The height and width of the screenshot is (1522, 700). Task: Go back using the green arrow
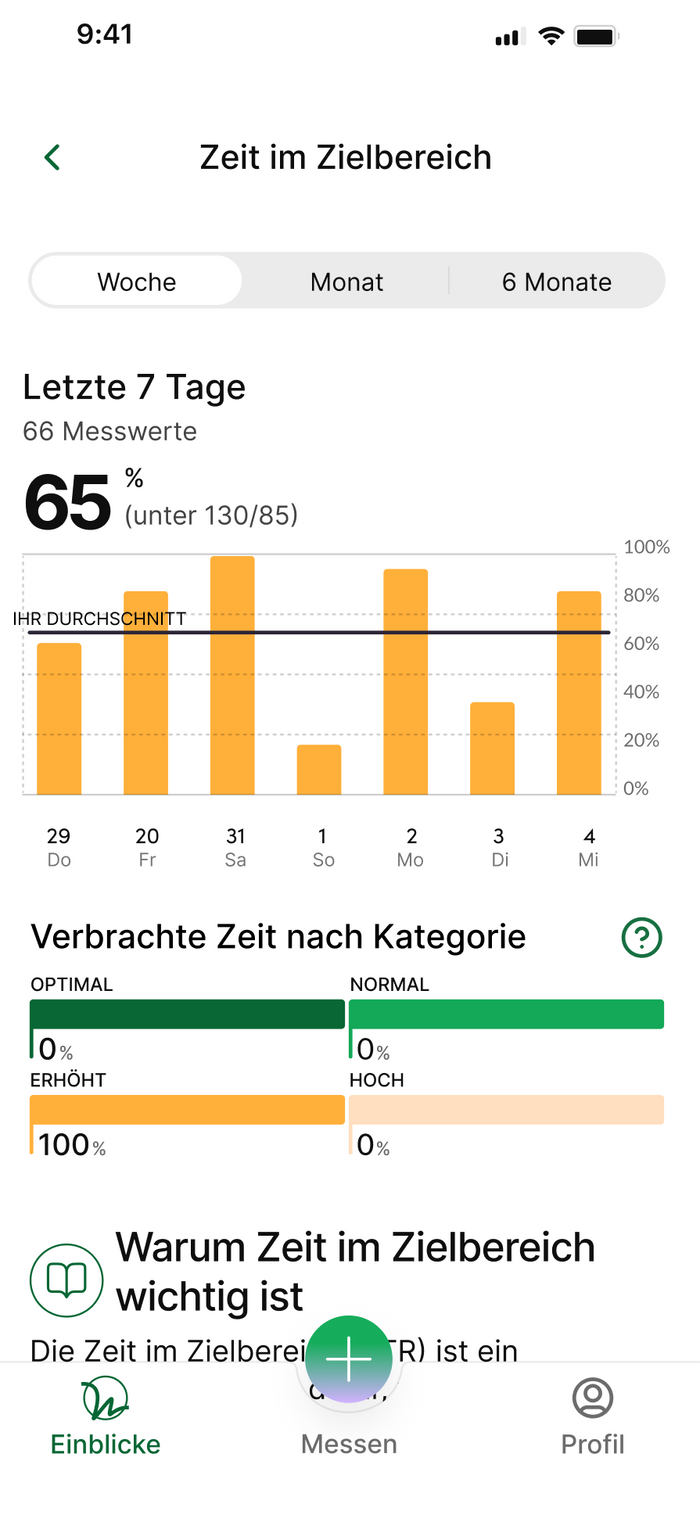pos(53,157)
